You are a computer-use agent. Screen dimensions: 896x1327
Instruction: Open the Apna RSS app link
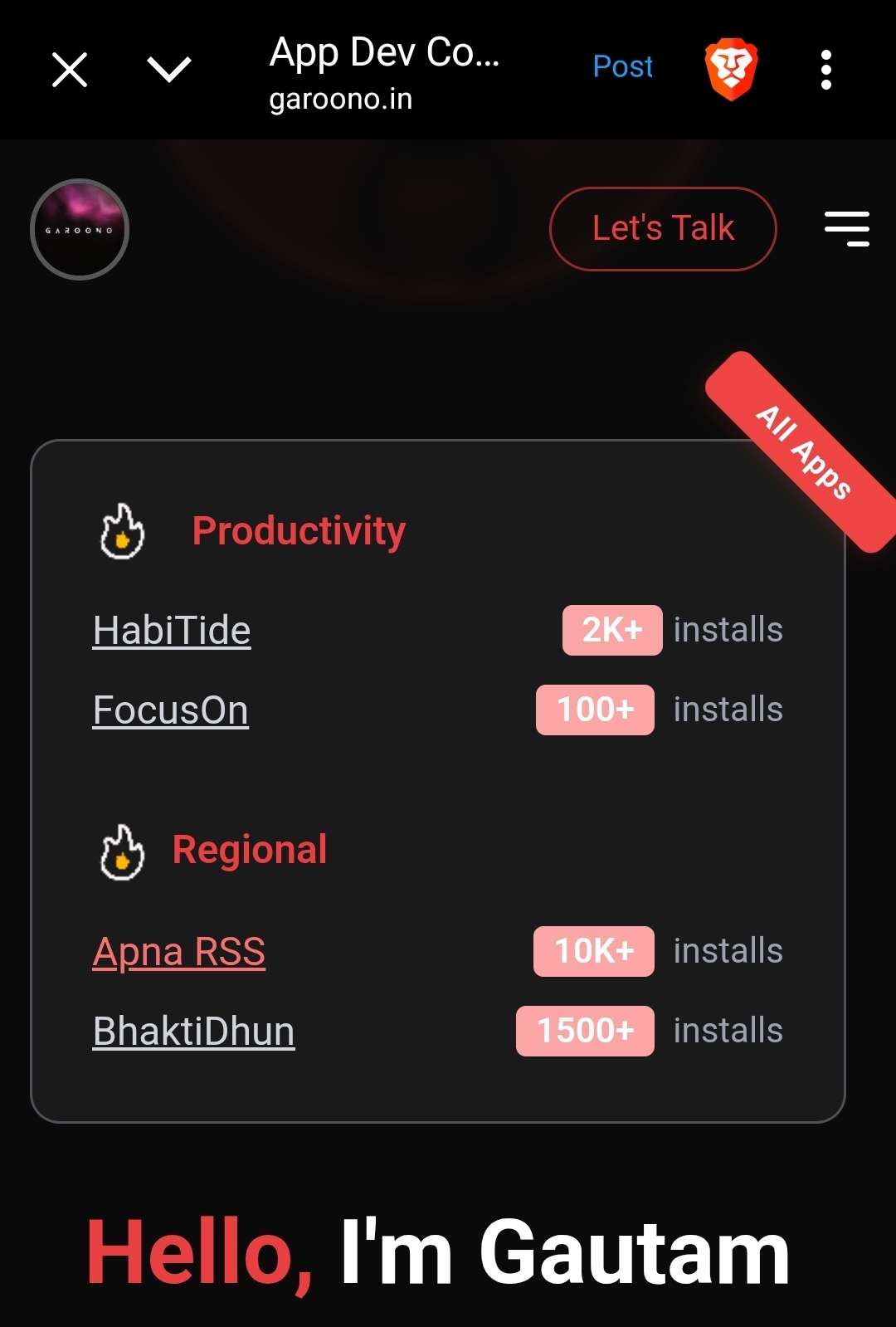pos(179,952)
